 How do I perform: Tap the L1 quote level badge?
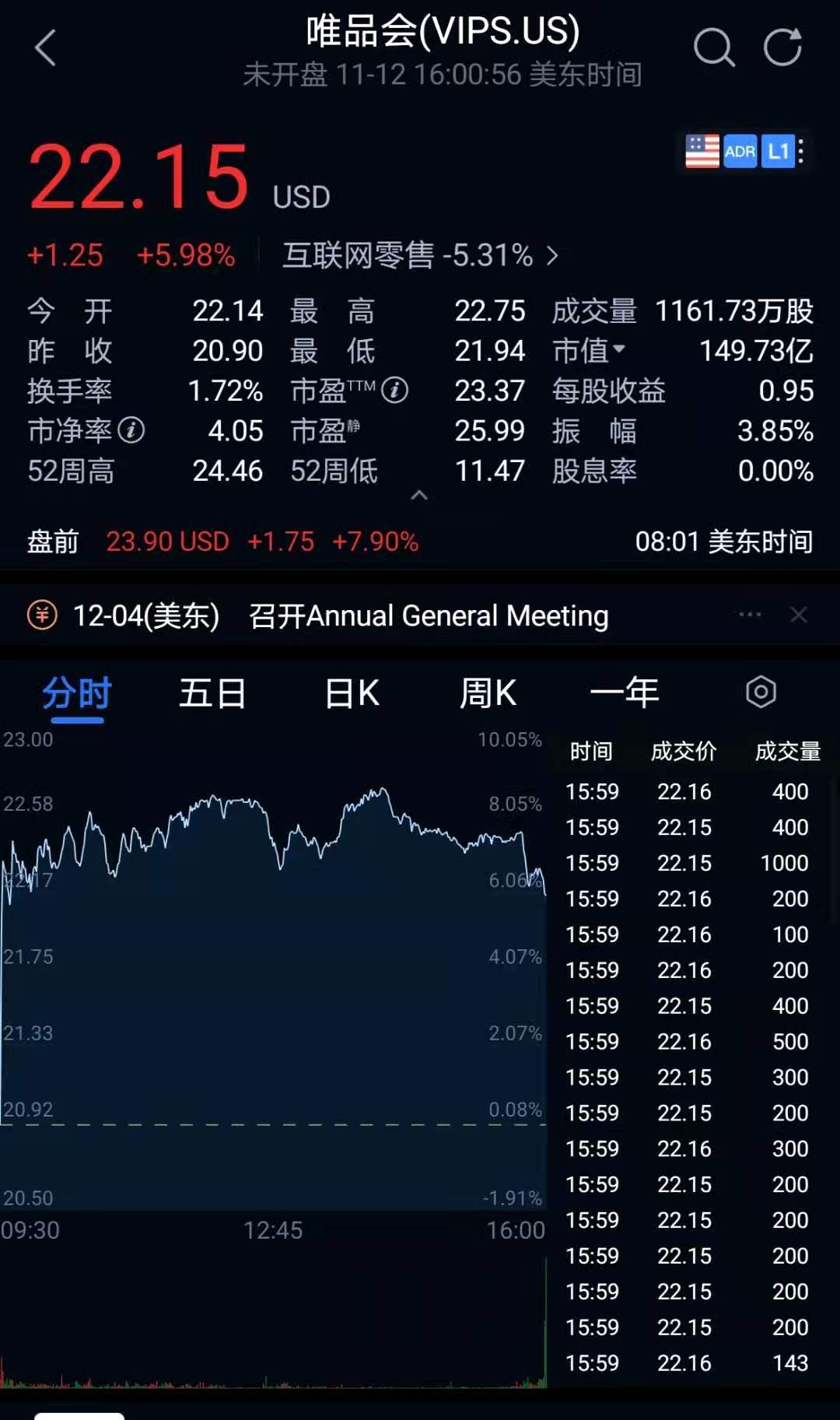(x=779, y=152)
